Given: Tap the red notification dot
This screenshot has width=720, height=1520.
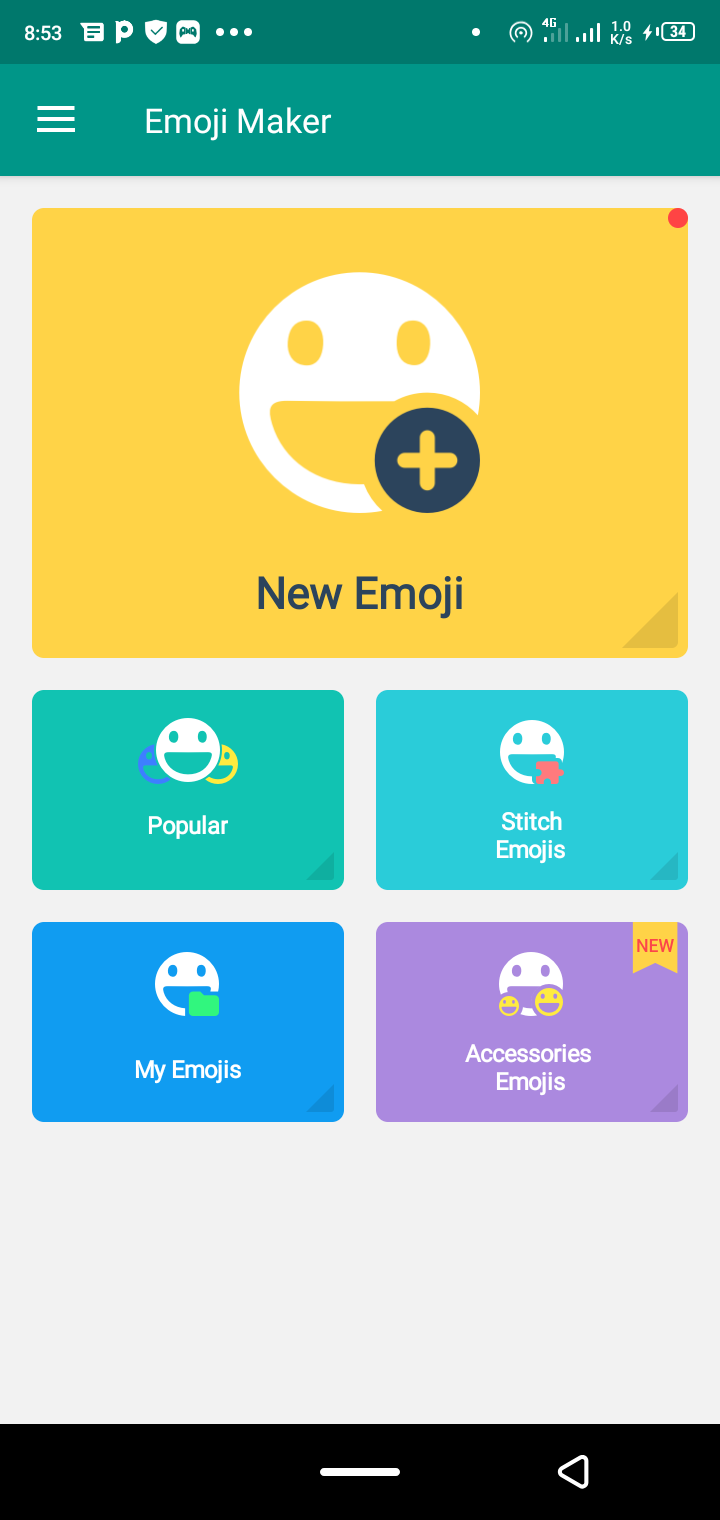Looking at the screenshot, I should coord(678,217).
